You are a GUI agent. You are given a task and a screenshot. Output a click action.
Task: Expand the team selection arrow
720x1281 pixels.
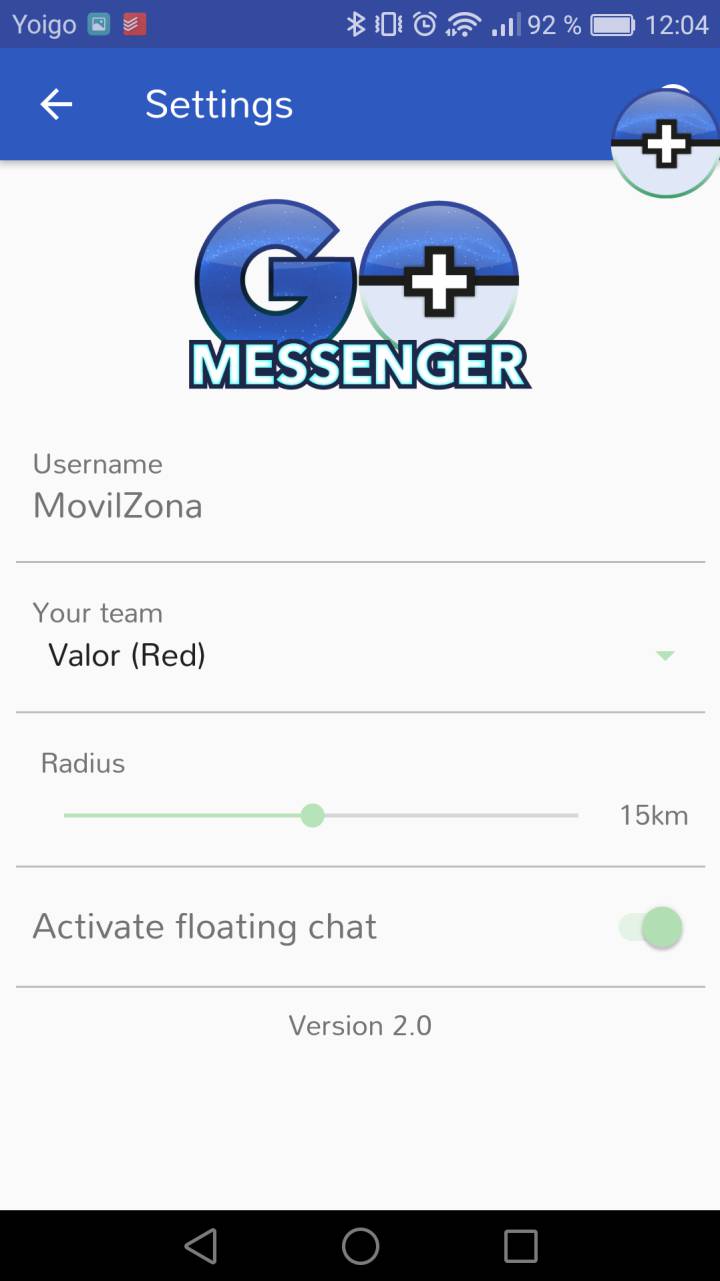pos(664,657)
